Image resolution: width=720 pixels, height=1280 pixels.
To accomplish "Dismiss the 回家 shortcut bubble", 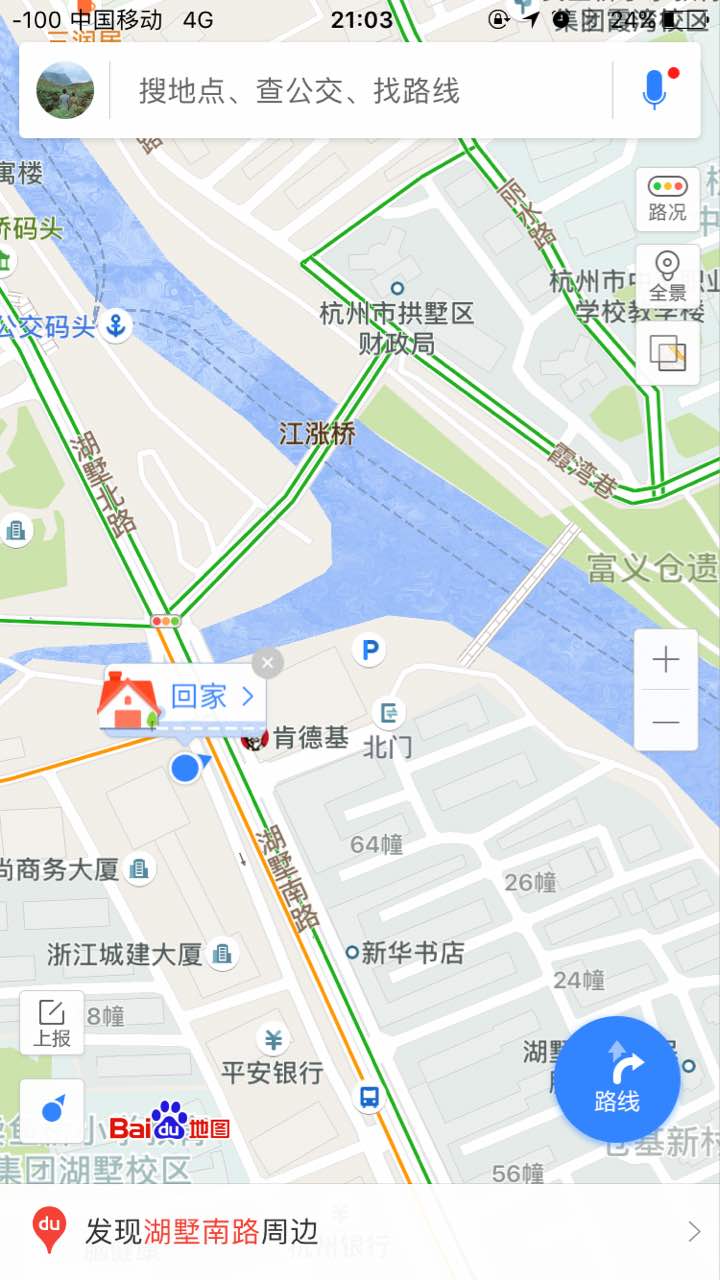I will point(267,662).
